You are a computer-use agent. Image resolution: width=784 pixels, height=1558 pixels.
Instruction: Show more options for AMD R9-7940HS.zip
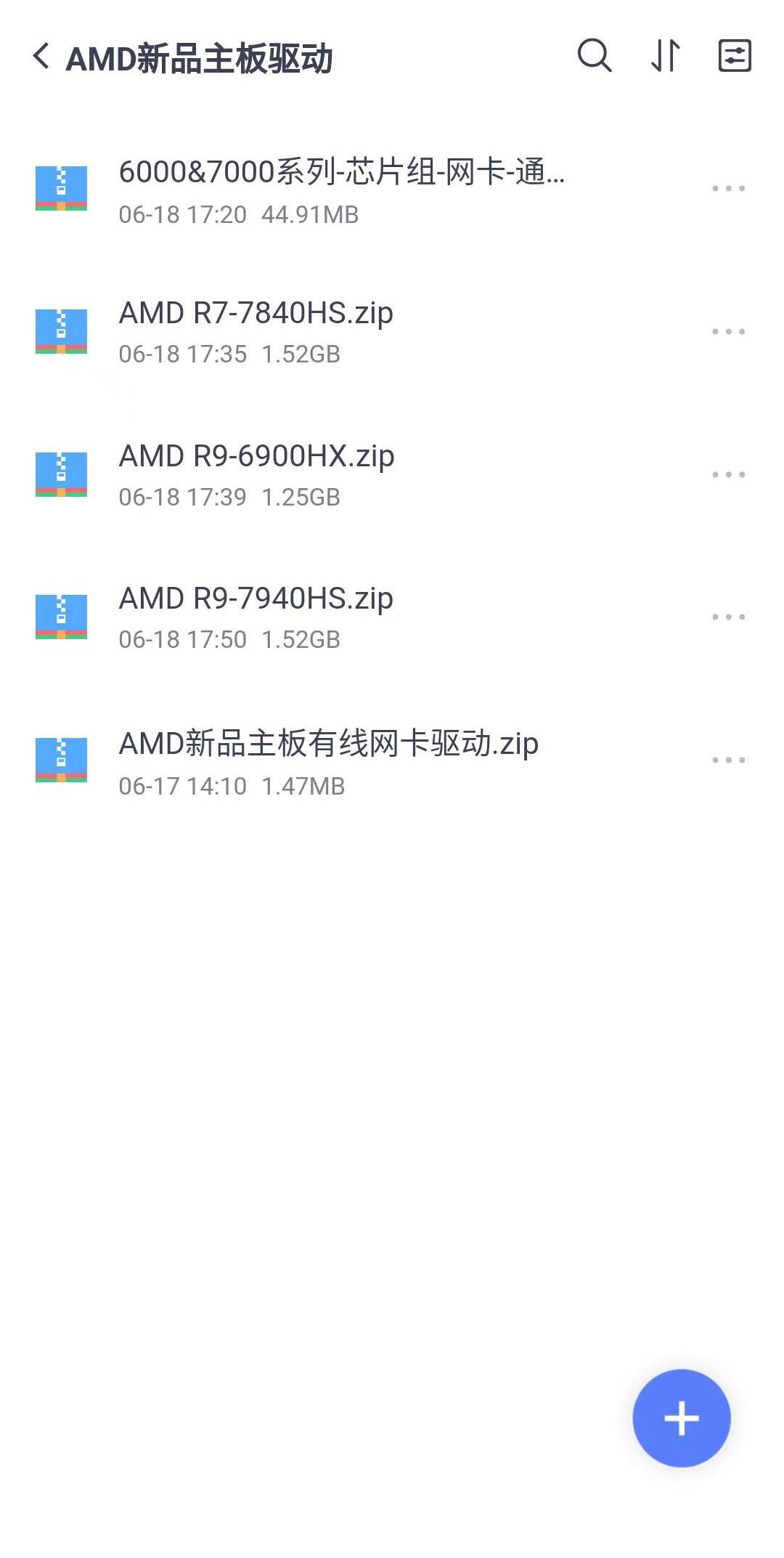coord(728,617)
